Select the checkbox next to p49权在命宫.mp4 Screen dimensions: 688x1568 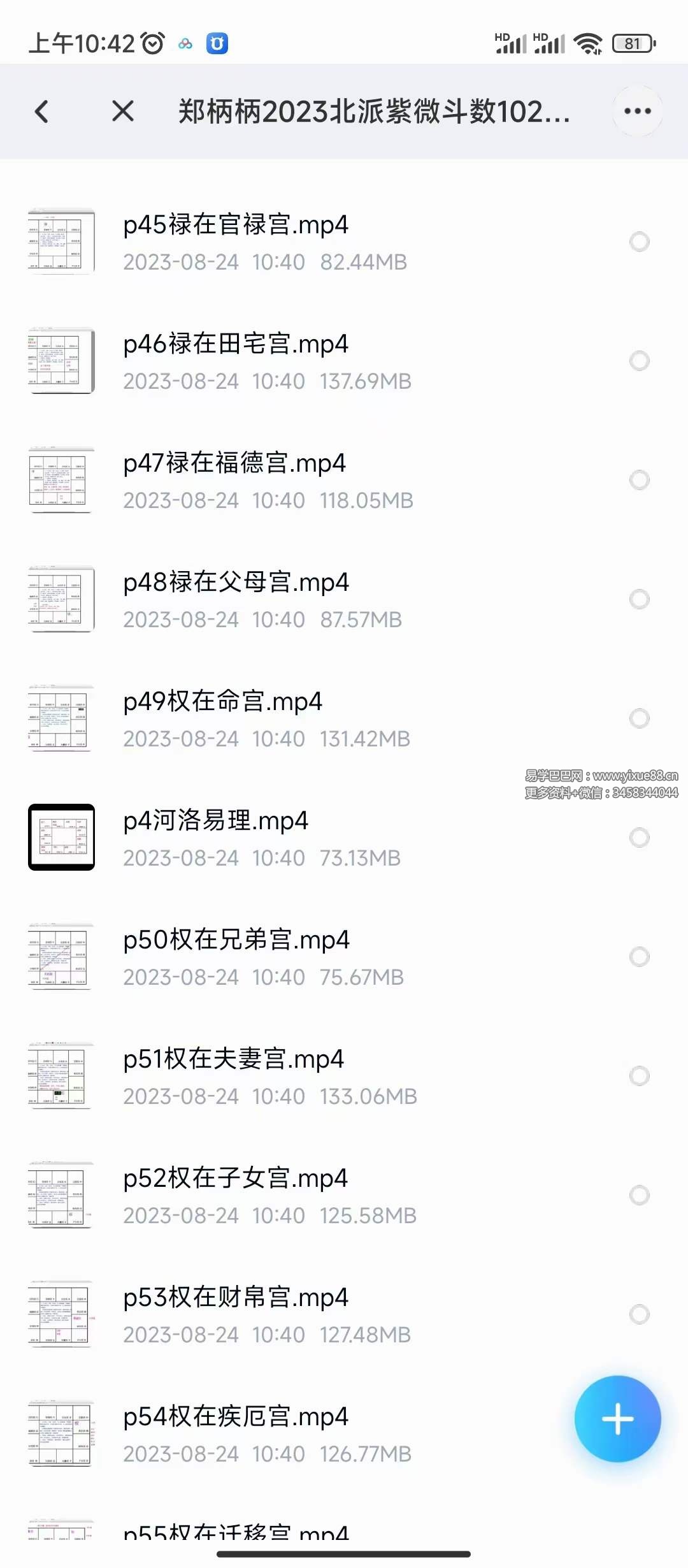pyautogui.click(x=639, y=718)
